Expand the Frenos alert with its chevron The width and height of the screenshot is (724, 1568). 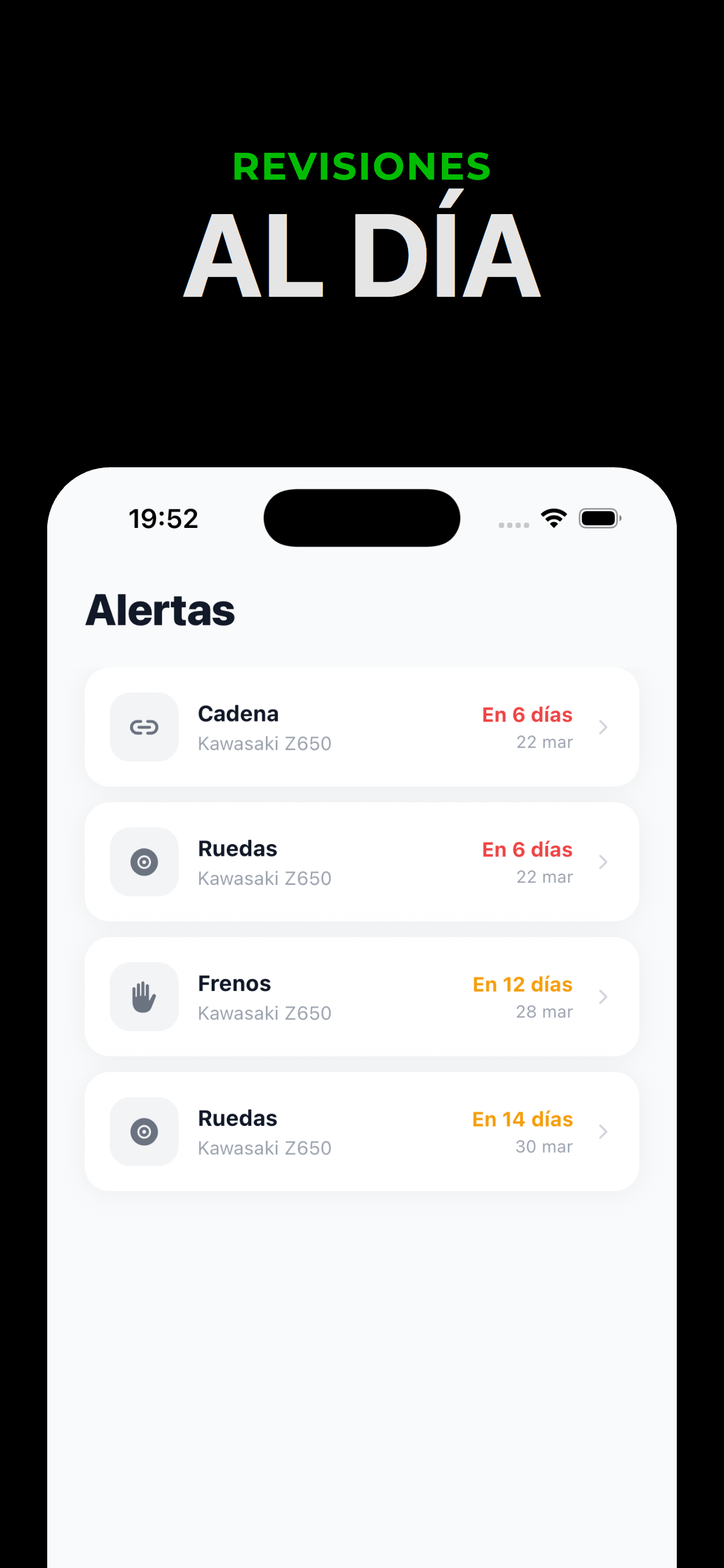pyautogui.click(x=603, y=997)
